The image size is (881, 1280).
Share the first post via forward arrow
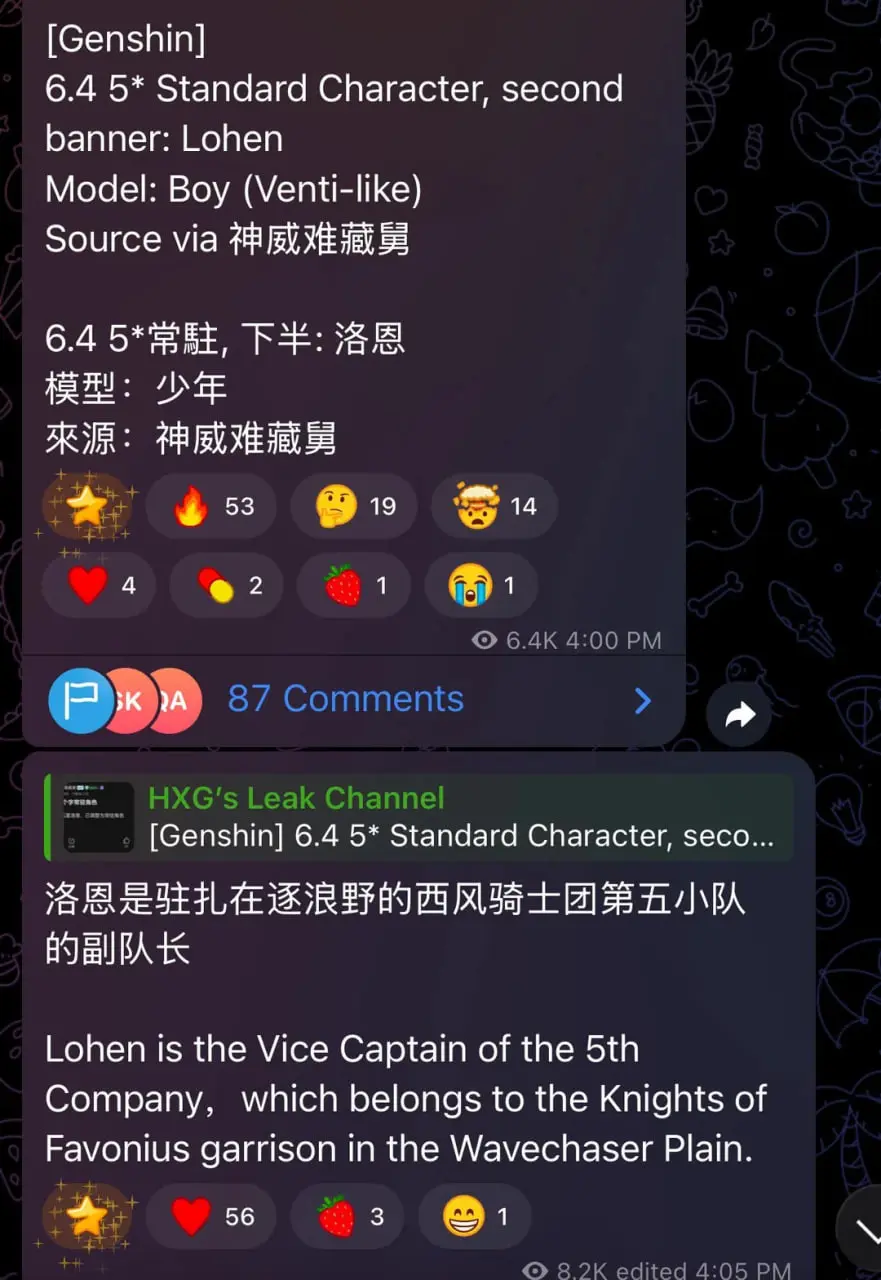(738, 714)
